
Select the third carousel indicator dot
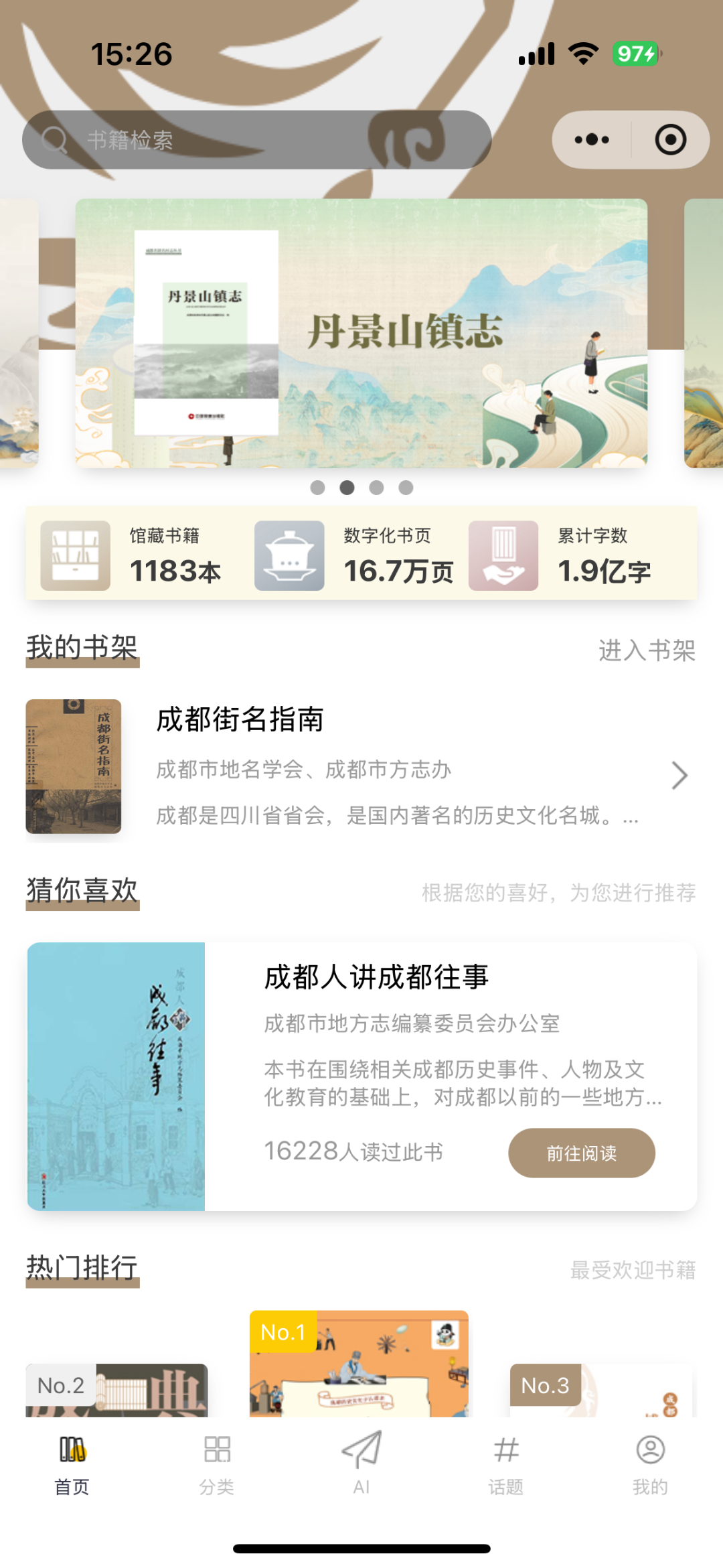click(x=378, y=488)
